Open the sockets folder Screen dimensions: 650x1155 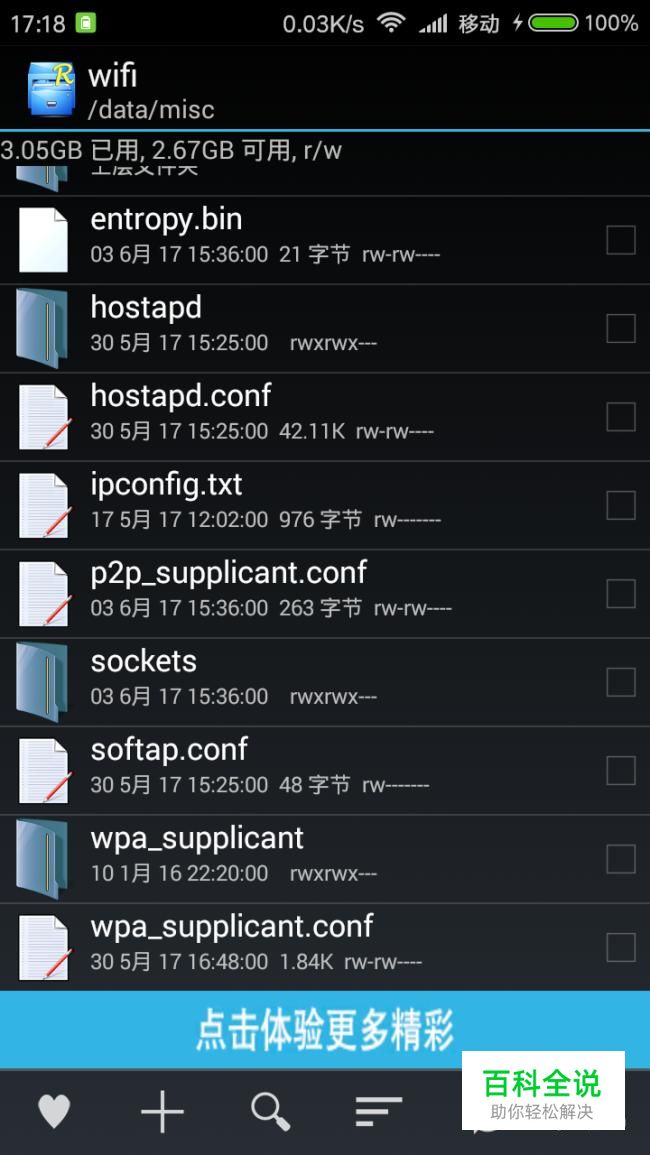tap(325, 682)
